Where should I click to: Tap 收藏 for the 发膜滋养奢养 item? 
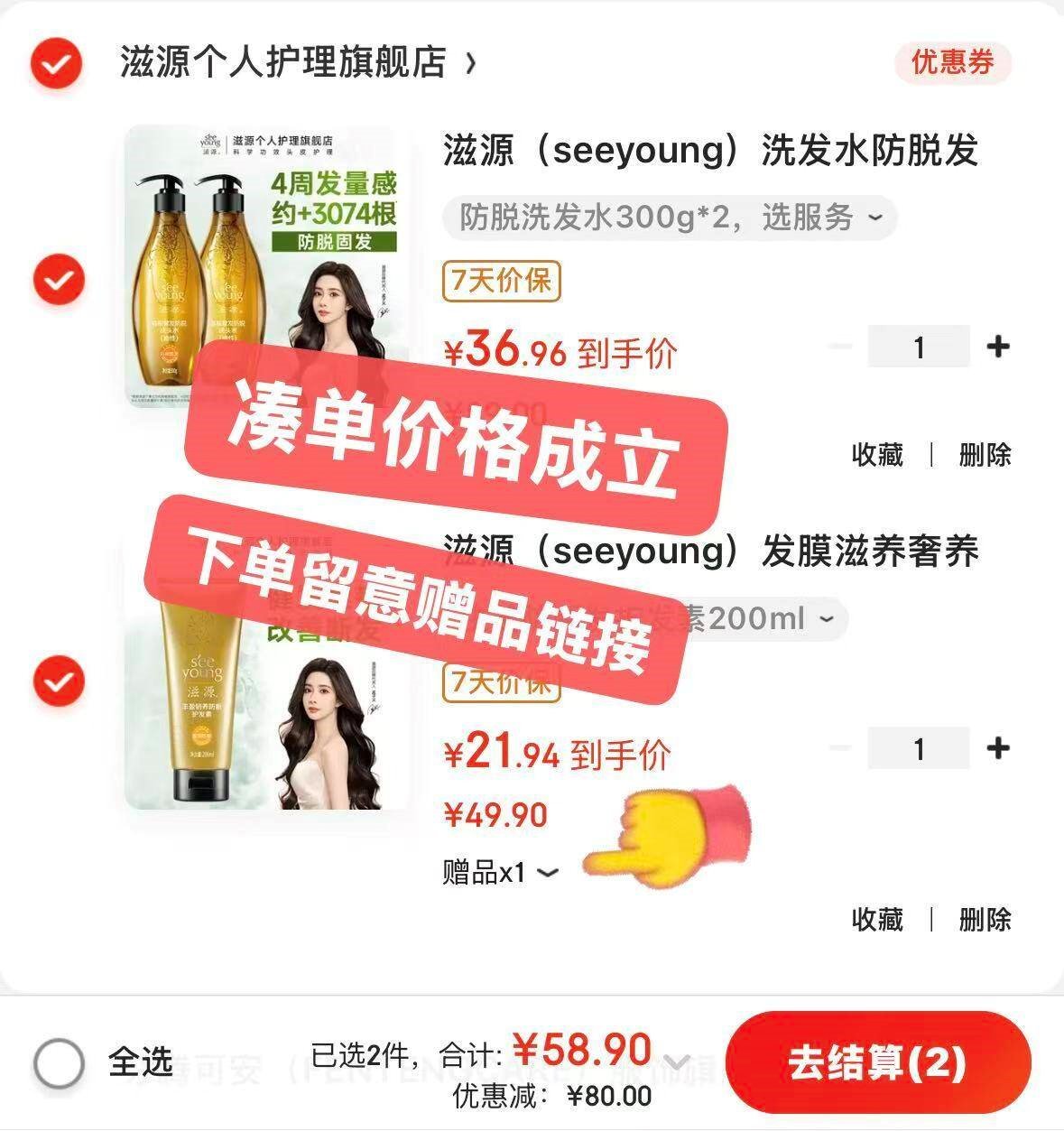pyautogui.click(x=877, y=919)
